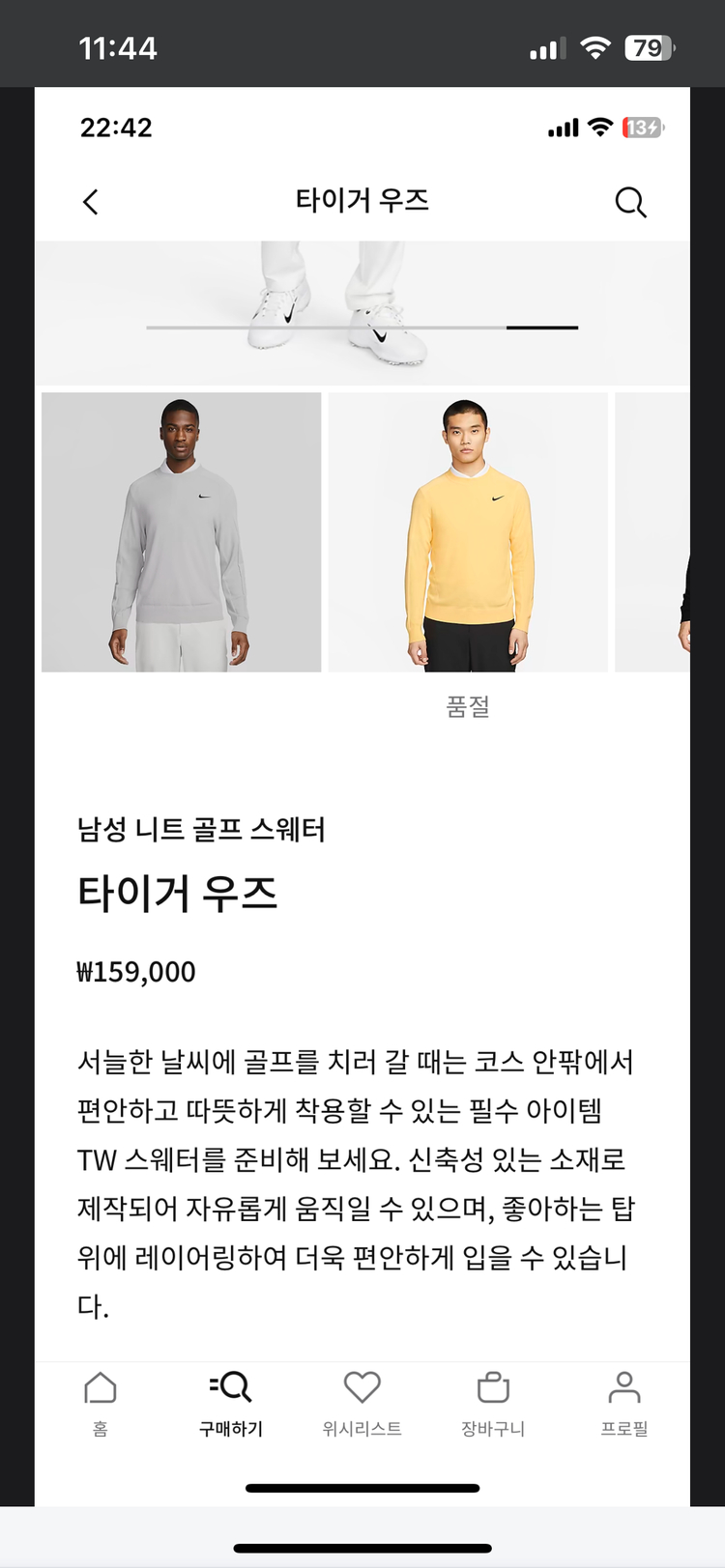Select the gray knit sweater color variant
The image size is (725, 1568).
181,531
